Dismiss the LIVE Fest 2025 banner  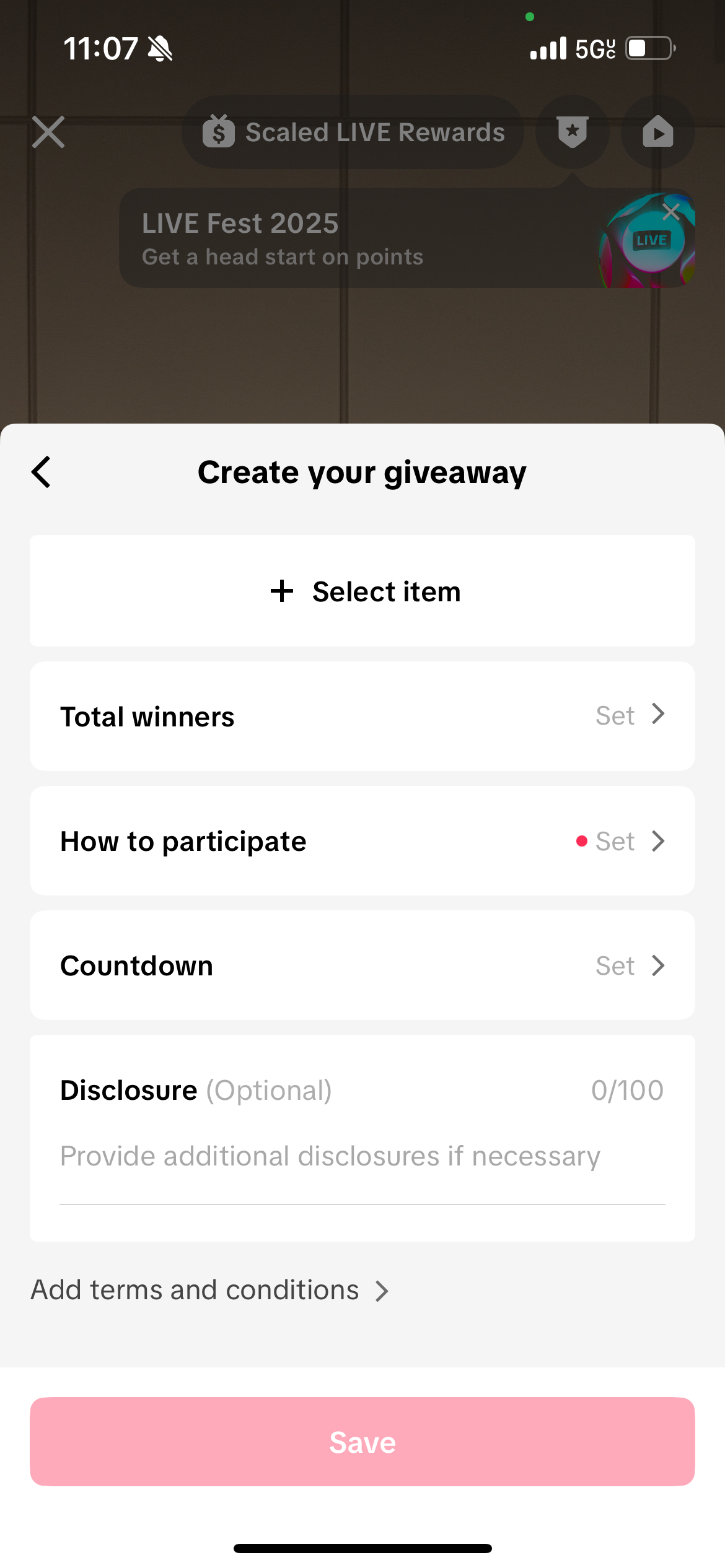coord(671,212)
